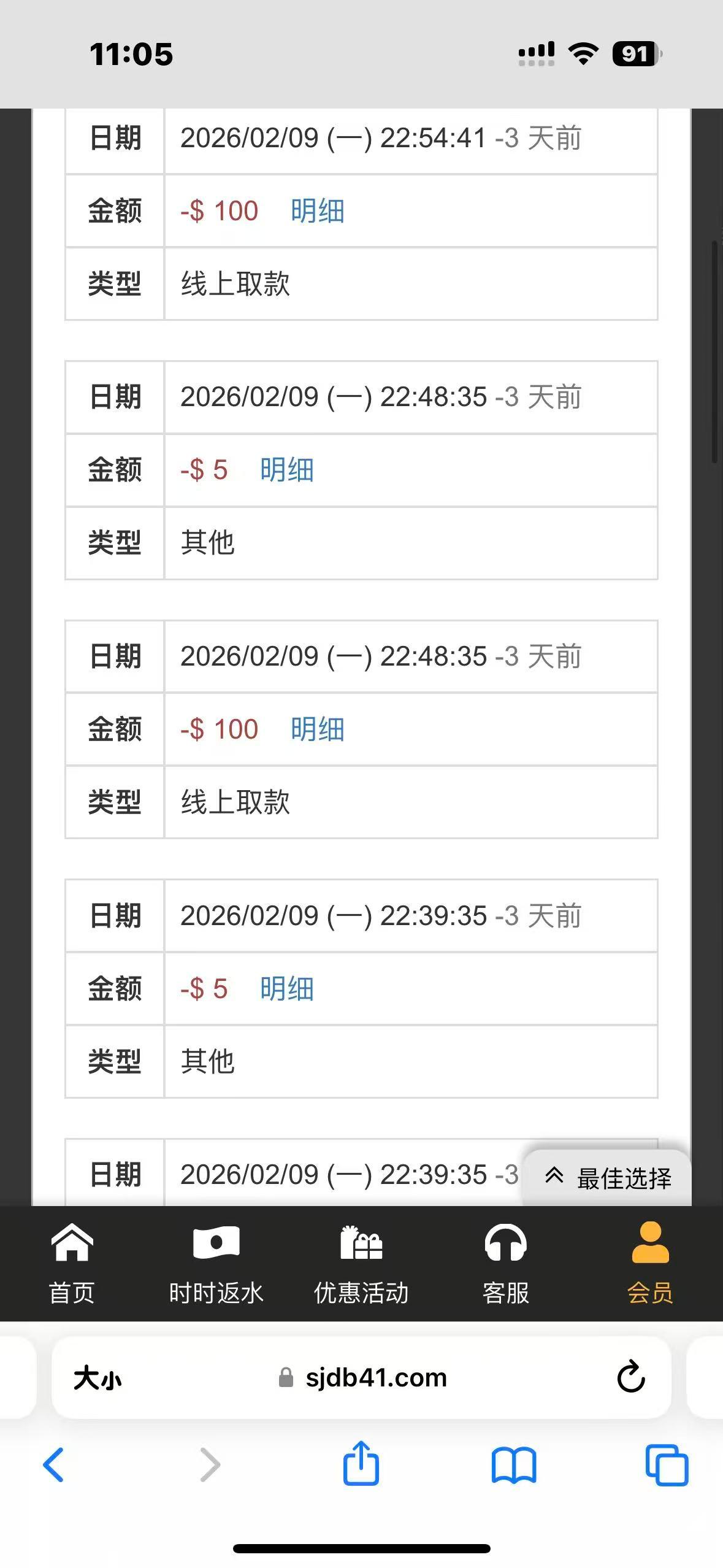Open Safari bookmarks
The width and height of the screenshot is (723, 1568).
point(514,1465)
